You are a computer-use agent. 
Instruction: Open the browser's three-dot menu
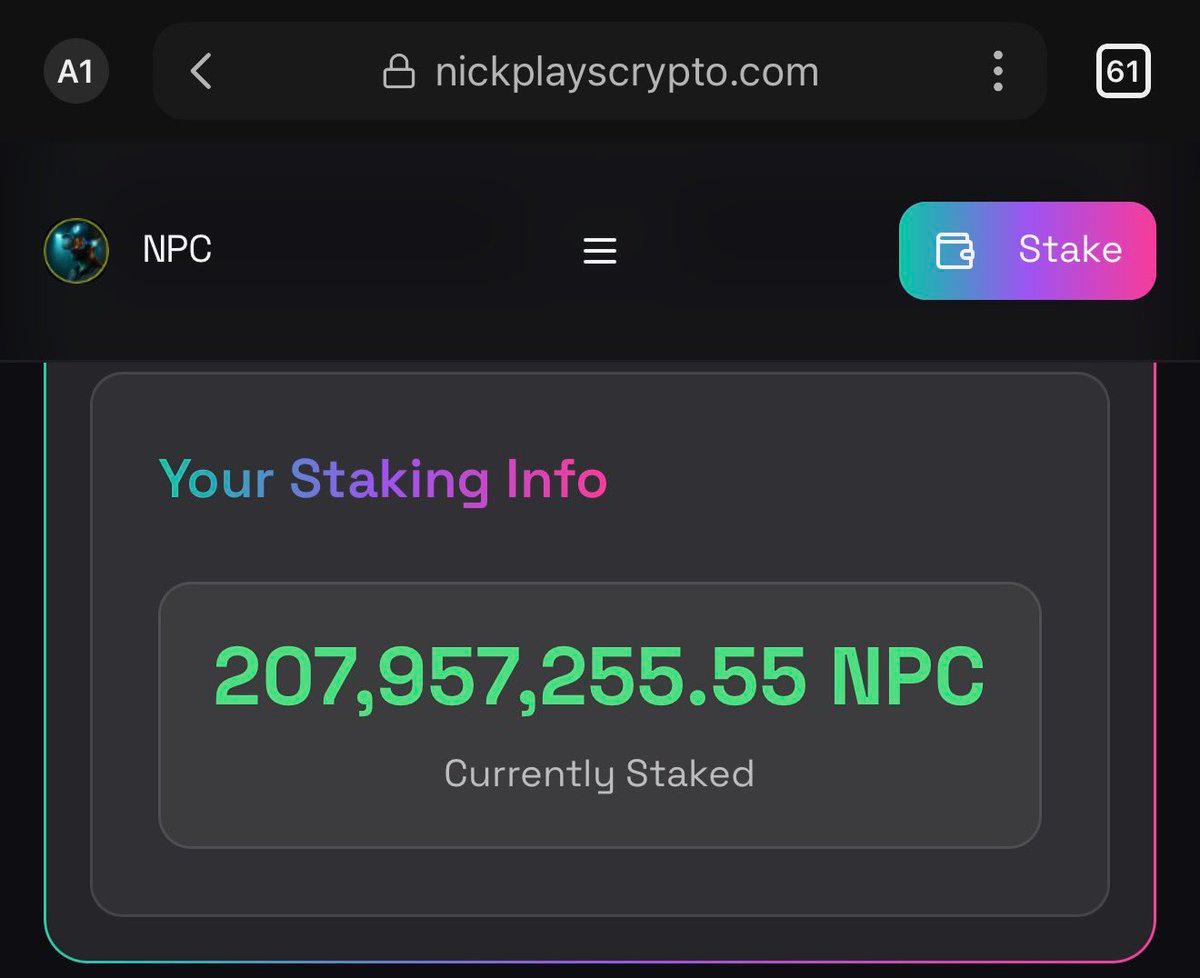997,72
